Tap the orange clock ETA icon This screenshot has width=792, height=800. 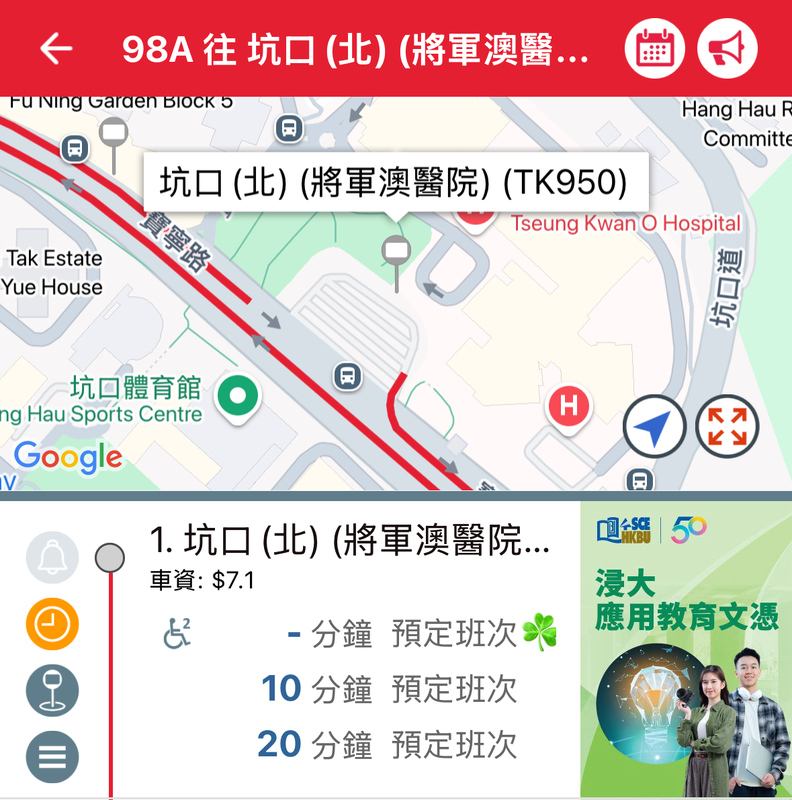(x=52, y=624)
